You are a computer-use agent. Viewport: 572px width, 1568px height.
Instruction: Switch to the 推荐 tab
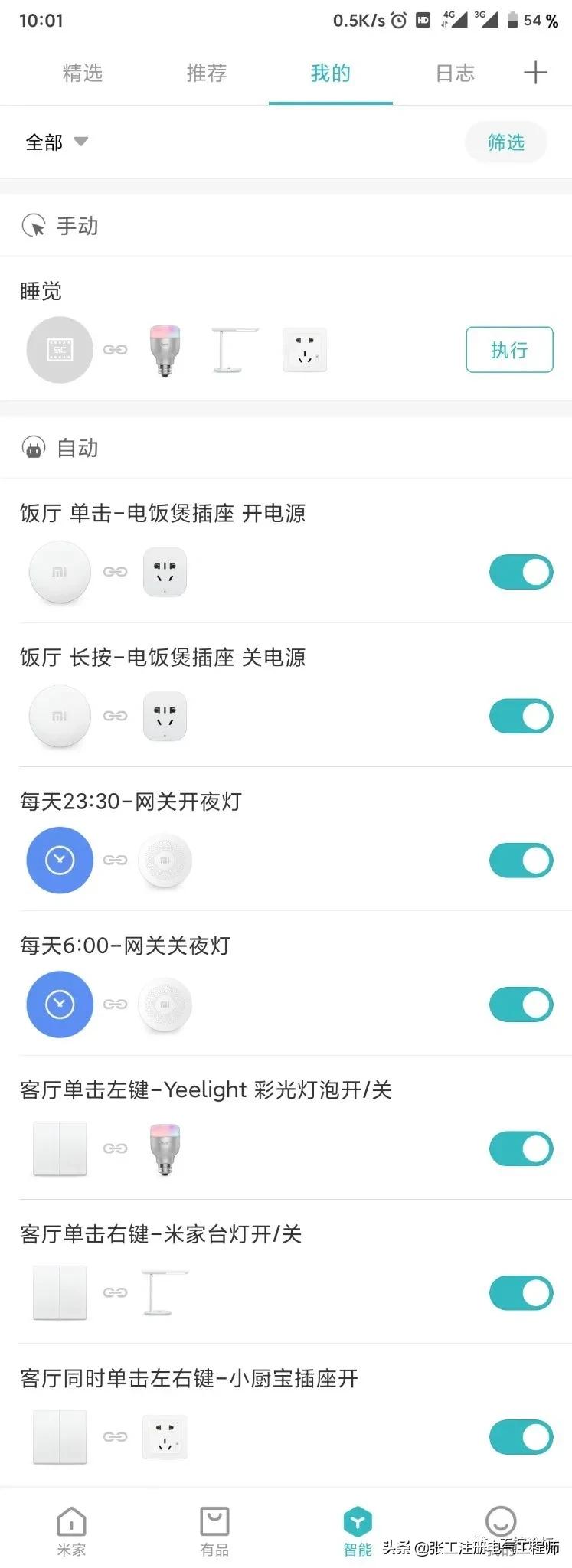(x=206, y=73)
